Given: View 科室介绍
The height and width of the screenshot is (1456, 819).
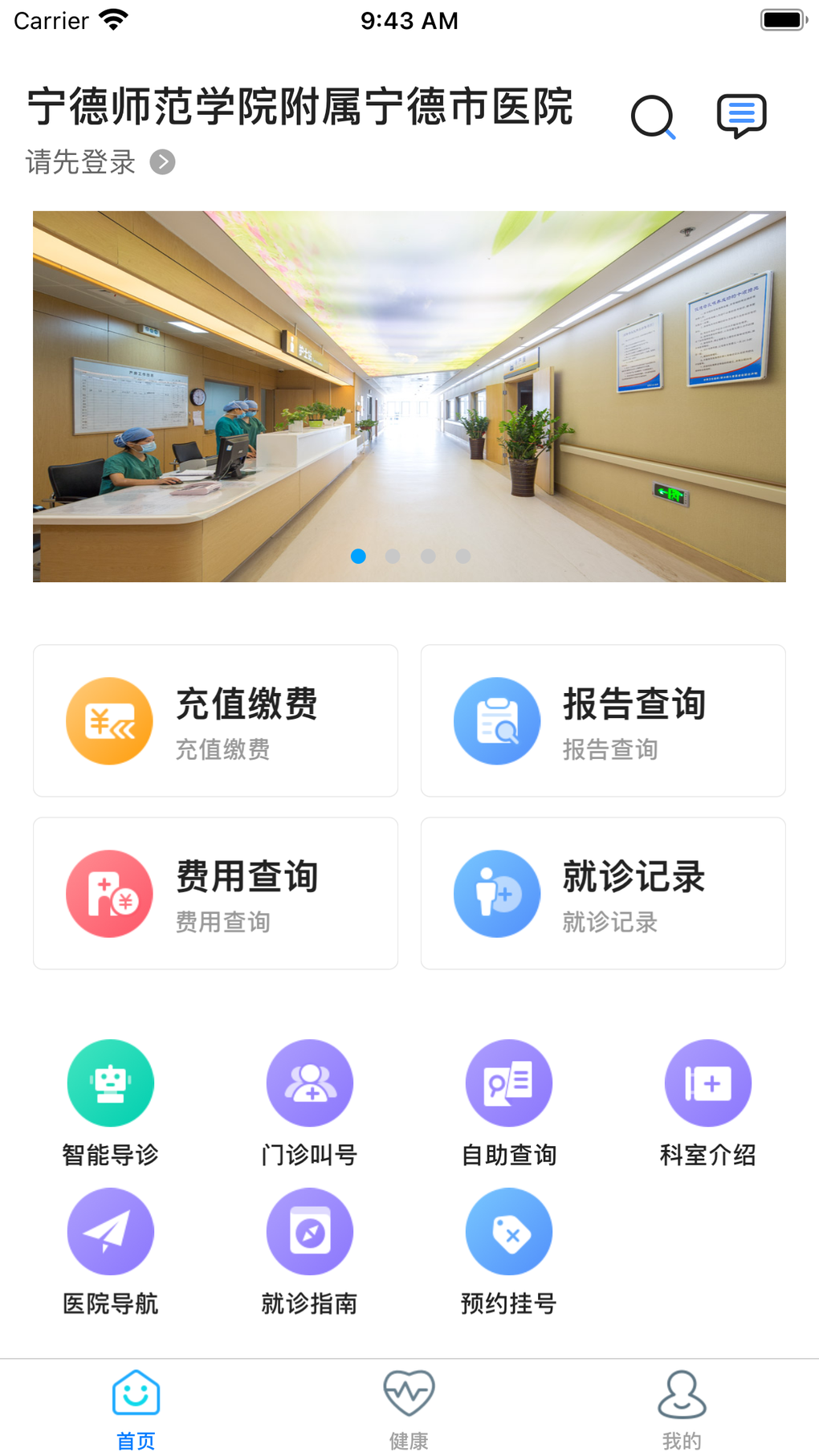Looking at the screenshot, I should tap(708, 1102).
